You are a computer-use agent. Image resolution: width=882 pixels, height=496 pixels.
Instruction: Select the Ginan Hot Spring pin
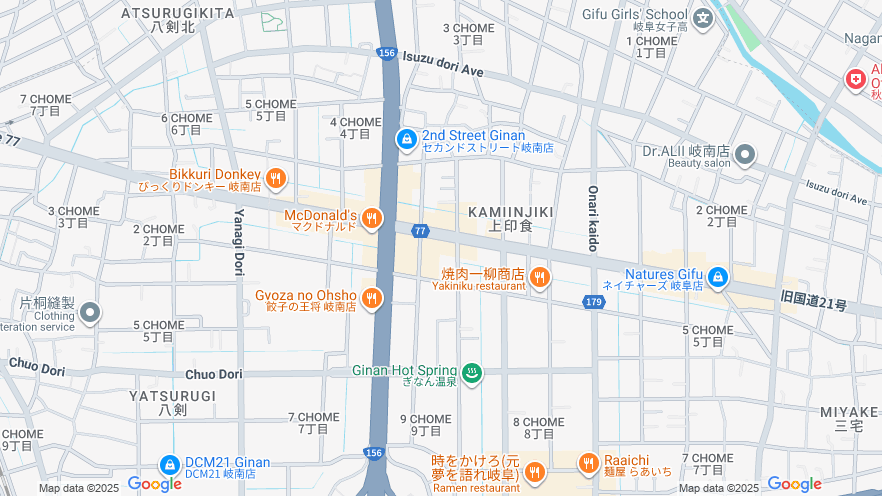pos(472,373)
